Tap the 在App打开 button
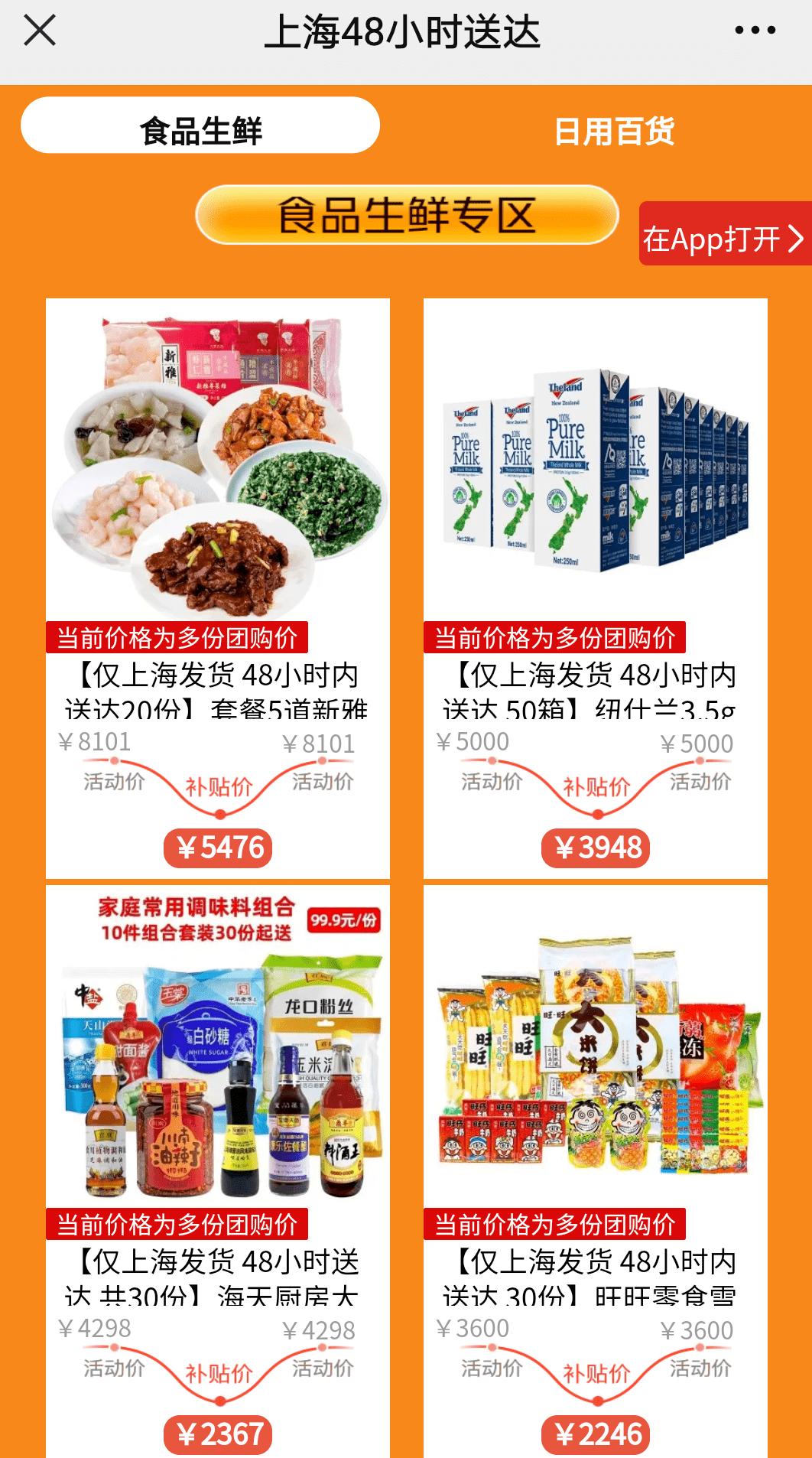Viewport: 812px width, 1458px height. [723, 239]
